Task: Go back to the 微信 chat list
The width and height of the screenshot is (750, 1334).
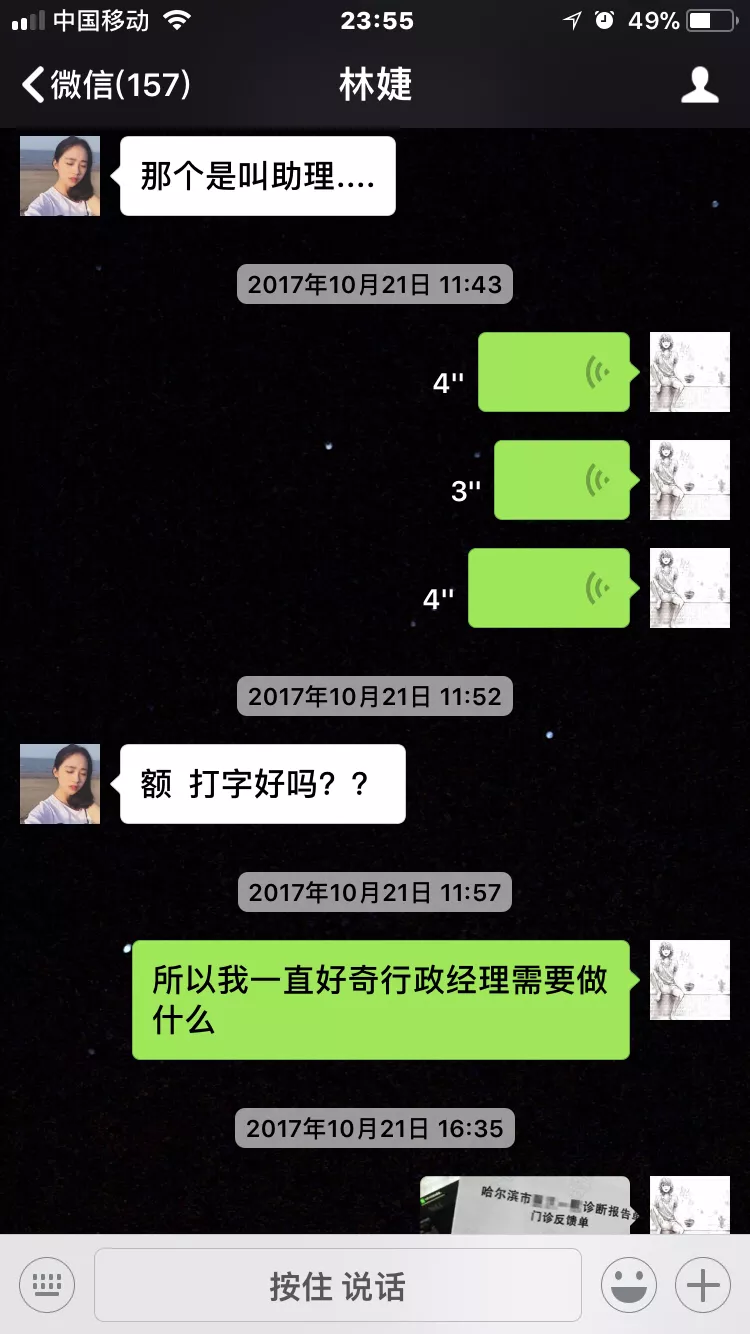Action: (105, 85)
